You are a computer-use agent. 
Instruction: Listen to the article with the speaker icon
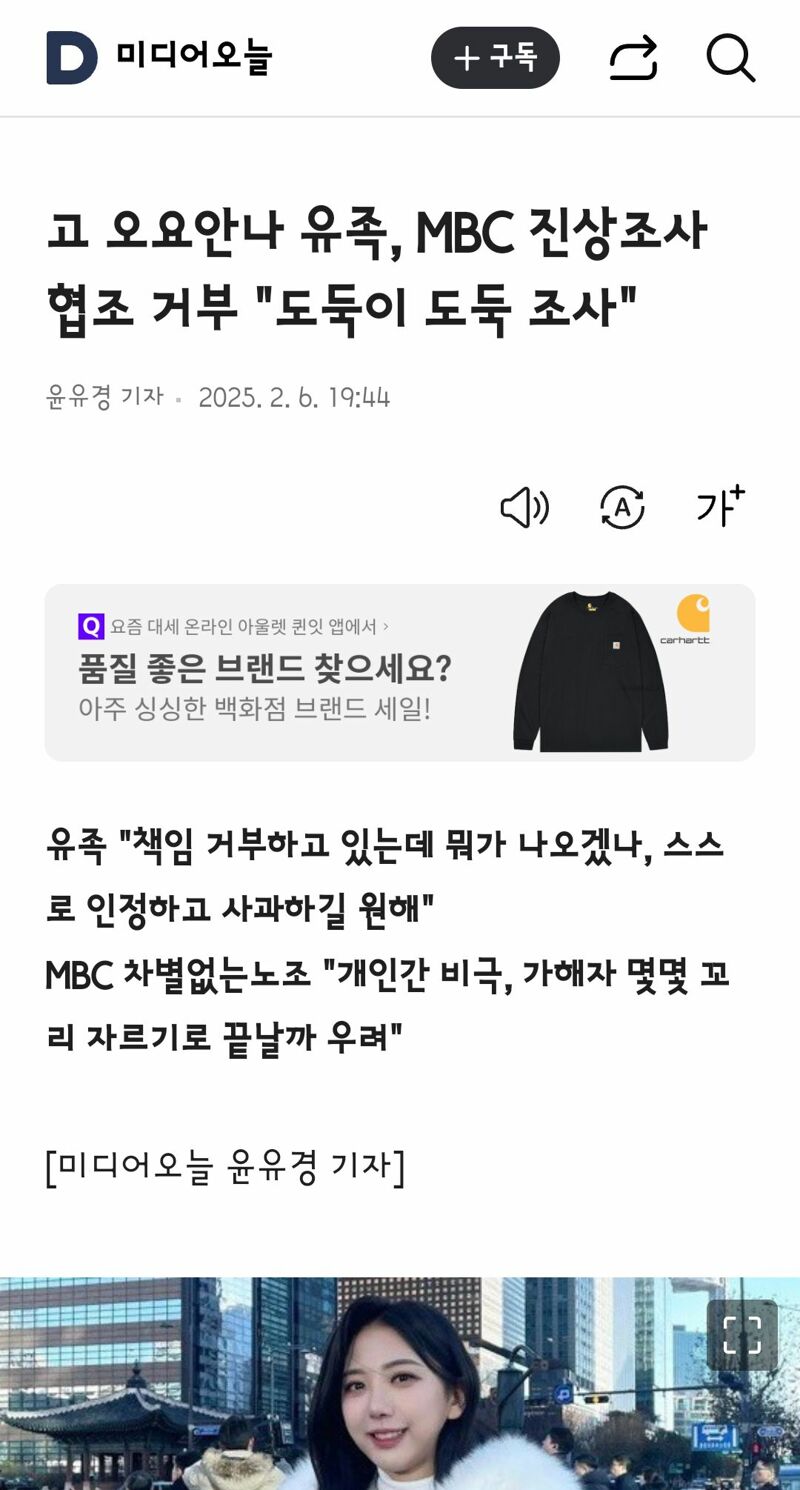(525, 508)
